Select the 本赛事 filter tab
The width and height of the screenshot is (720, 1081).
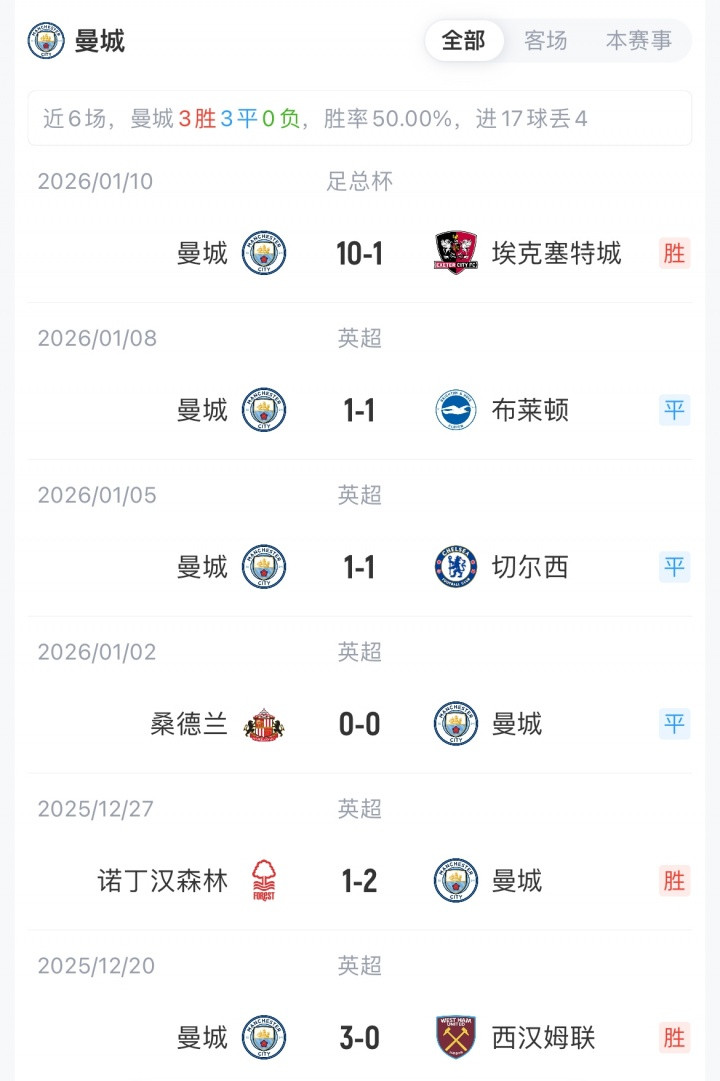click(639, 41)
